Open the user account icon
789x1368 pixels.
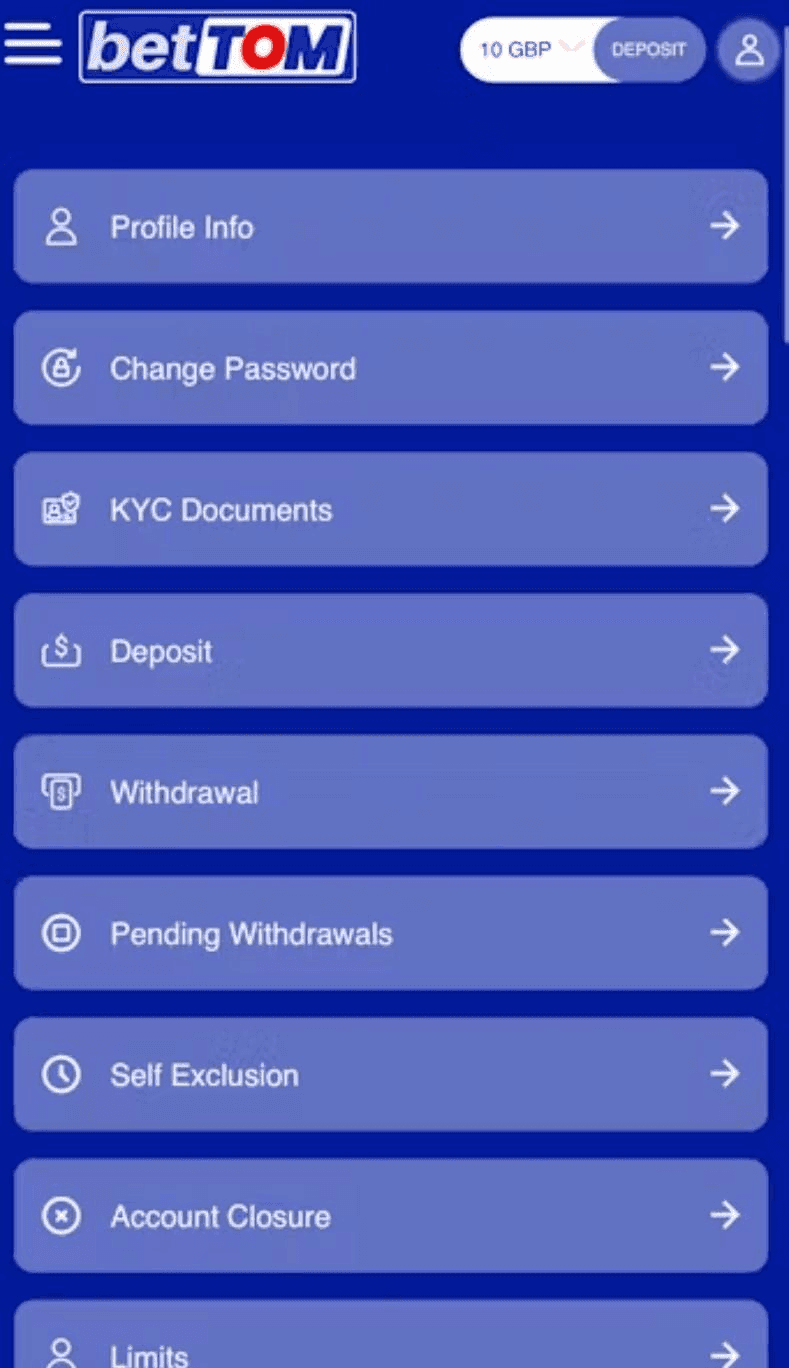(749, 49)
